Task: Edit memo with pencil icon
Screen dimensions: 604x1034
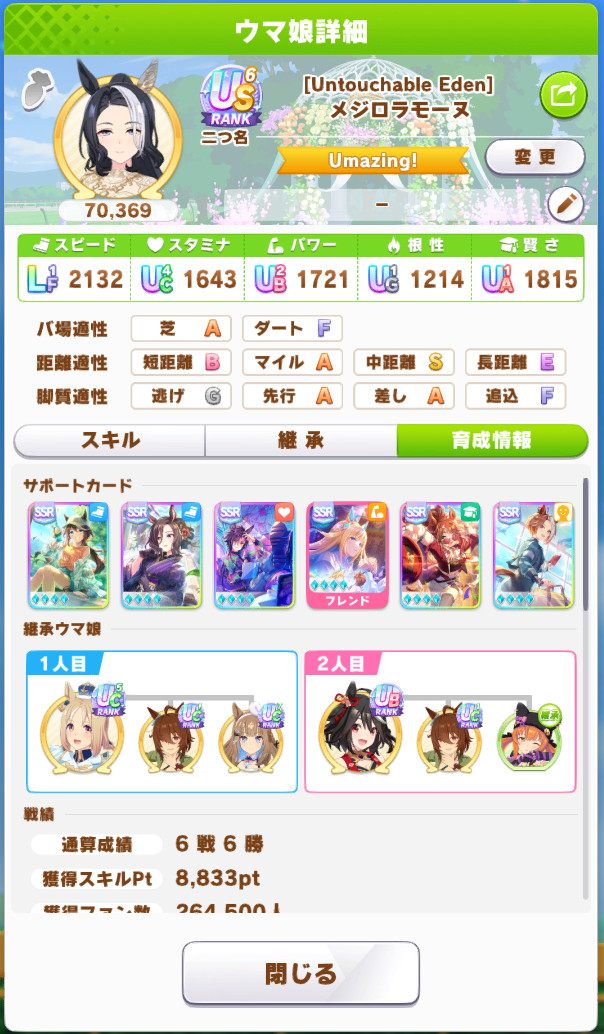Action: (x=566, y=205)
